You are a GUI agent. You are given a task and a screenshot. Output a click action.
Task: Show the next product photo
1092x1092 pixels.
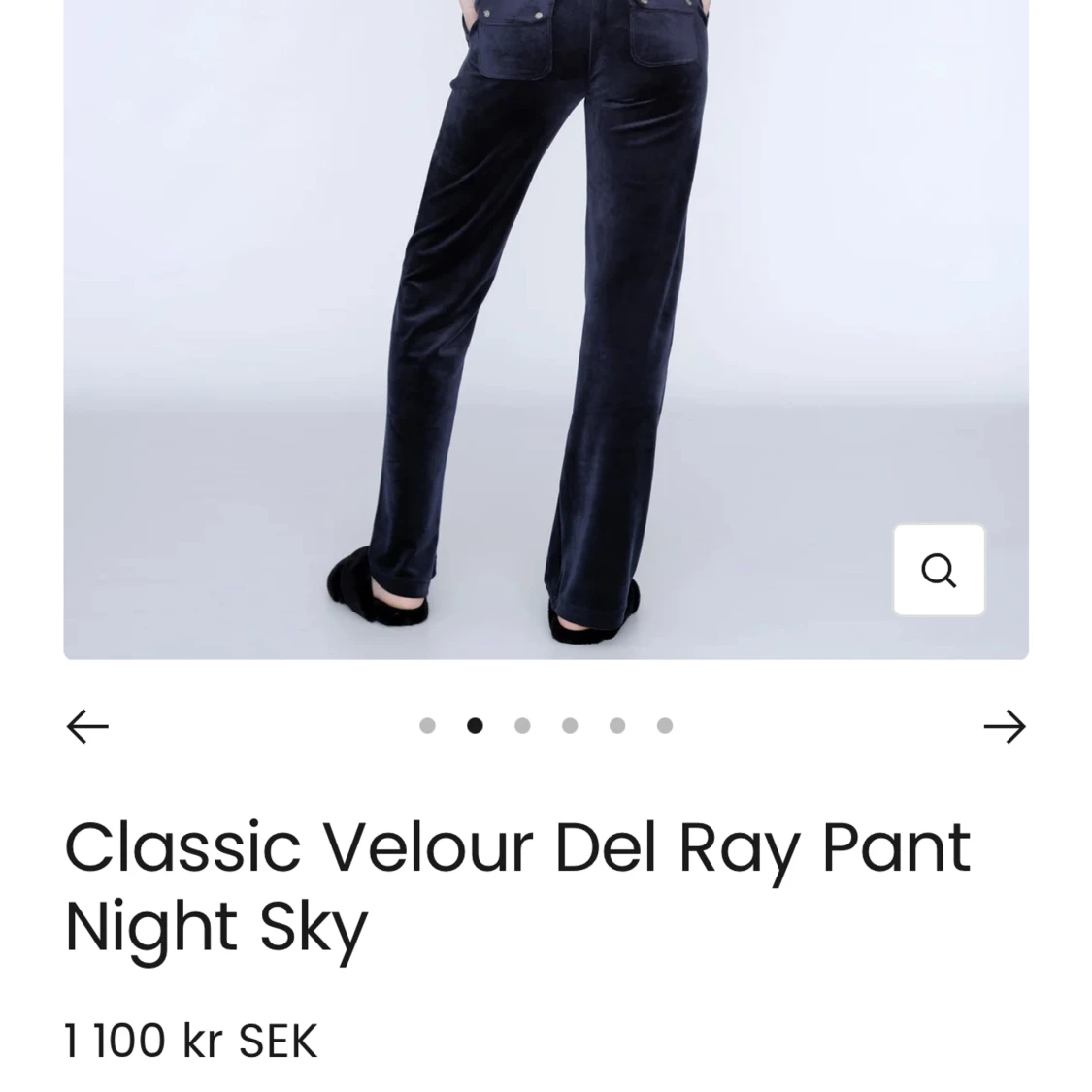pyautogui.click(x=1004, y=726)
